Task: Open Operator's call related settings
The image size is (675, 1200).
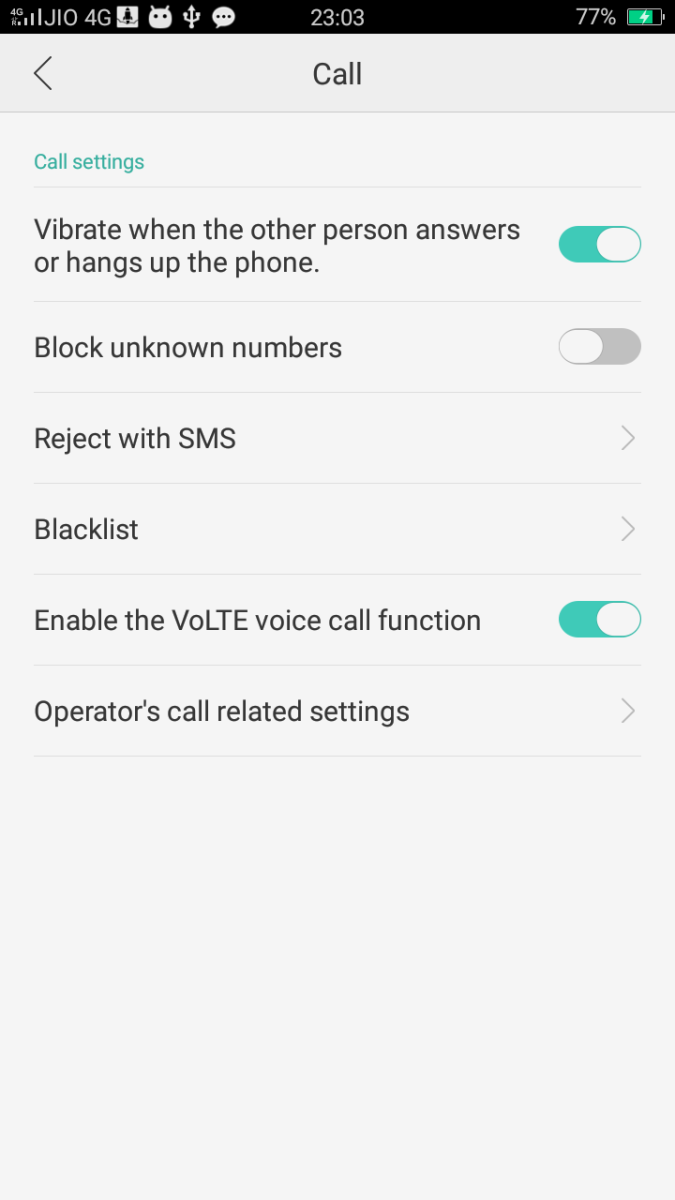Action: (x=337, y=711)
